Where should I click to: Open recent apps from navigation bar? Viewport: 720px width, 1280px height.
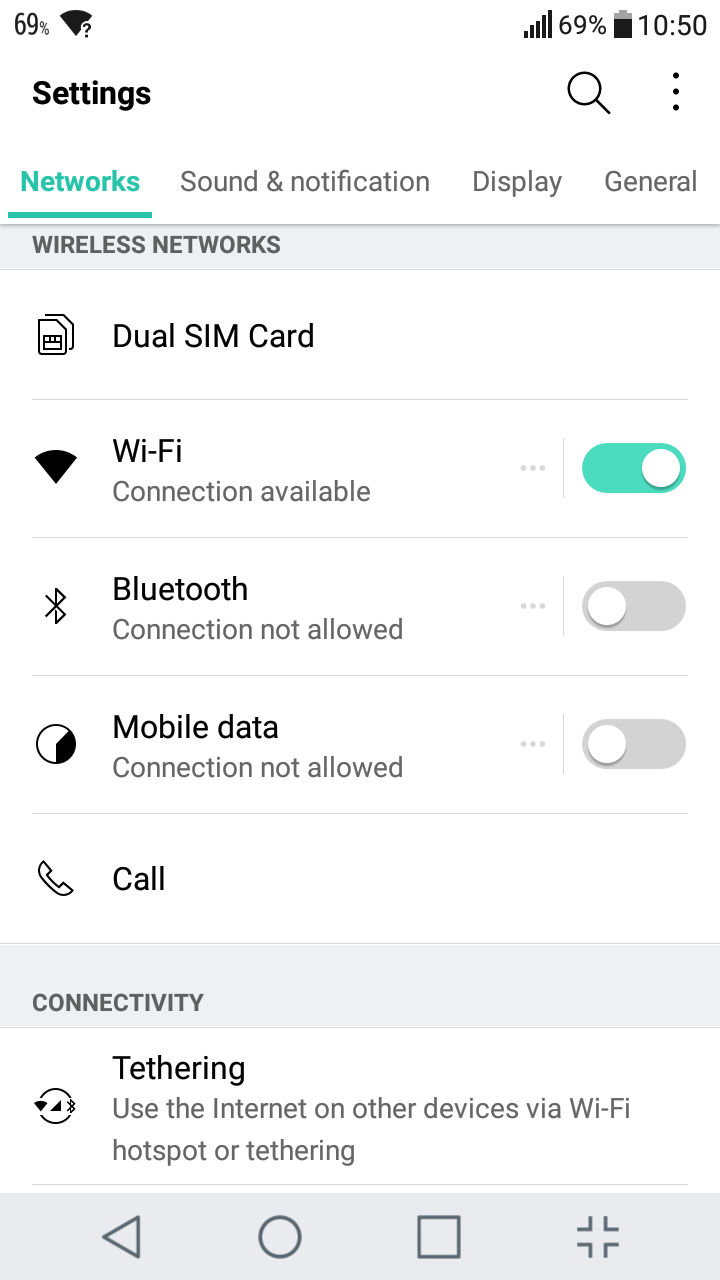coord(439,1237)
